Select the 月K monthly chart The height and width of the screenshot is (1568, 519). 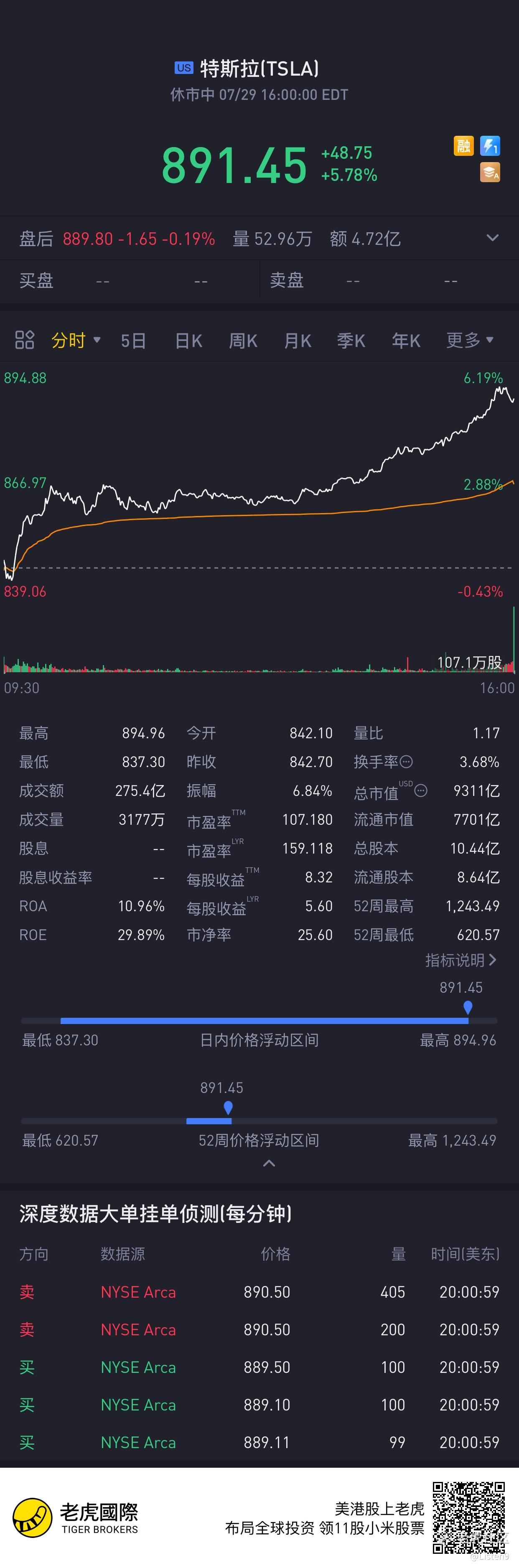pyautogui.click(x=298, y=340)
